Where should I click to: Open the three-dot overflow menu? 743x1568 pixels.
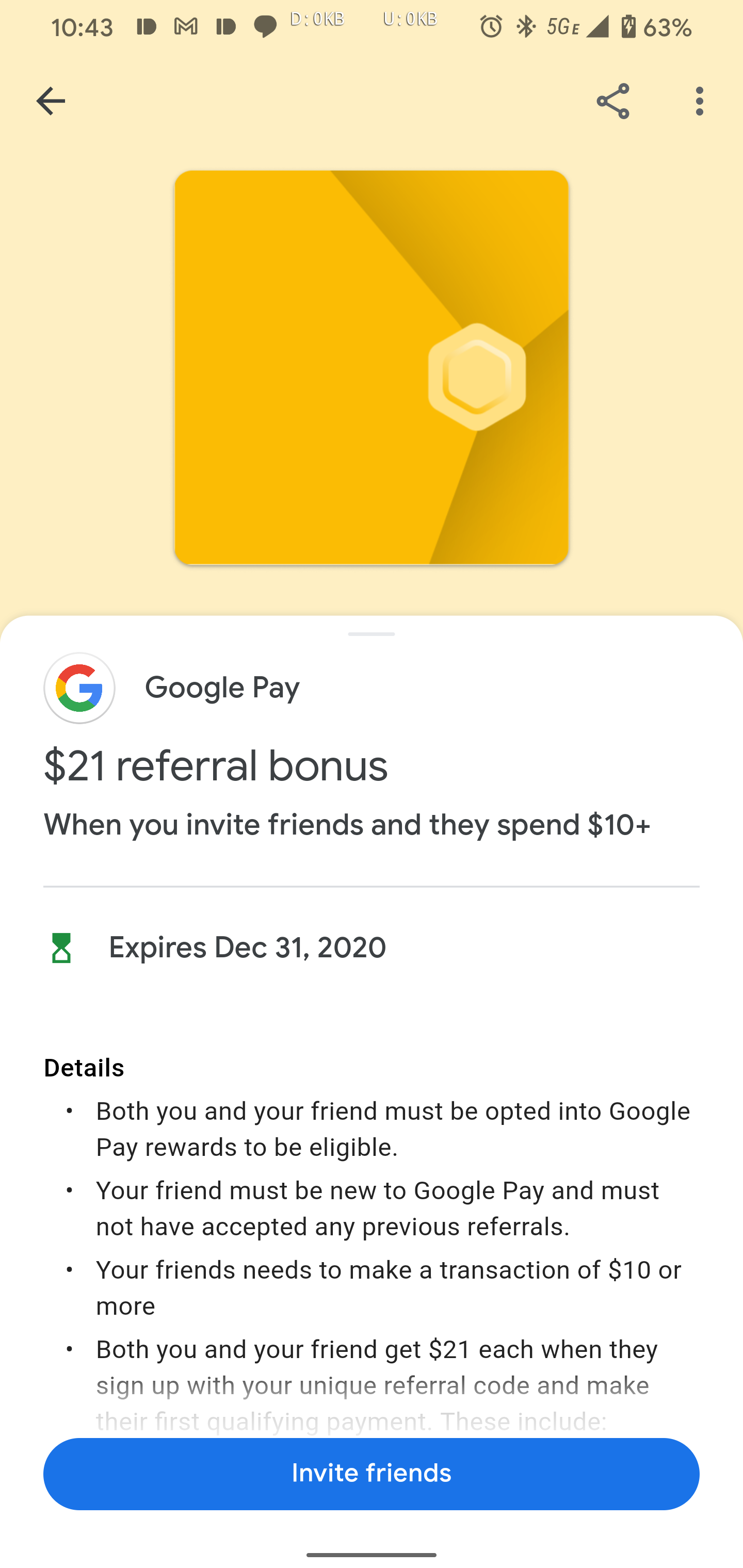(x=699, y=101)
